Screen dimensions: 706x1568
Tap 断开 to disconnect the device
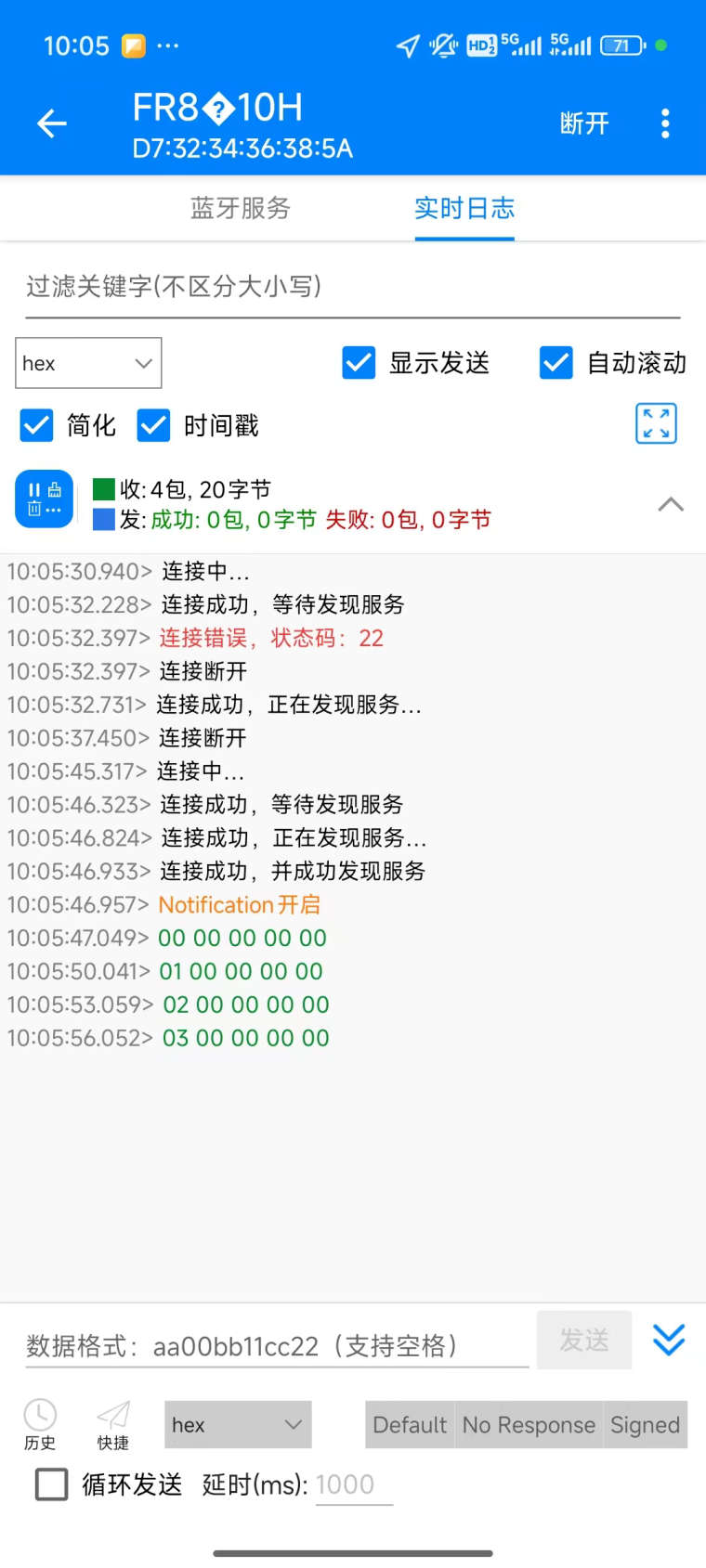[583, 123]
